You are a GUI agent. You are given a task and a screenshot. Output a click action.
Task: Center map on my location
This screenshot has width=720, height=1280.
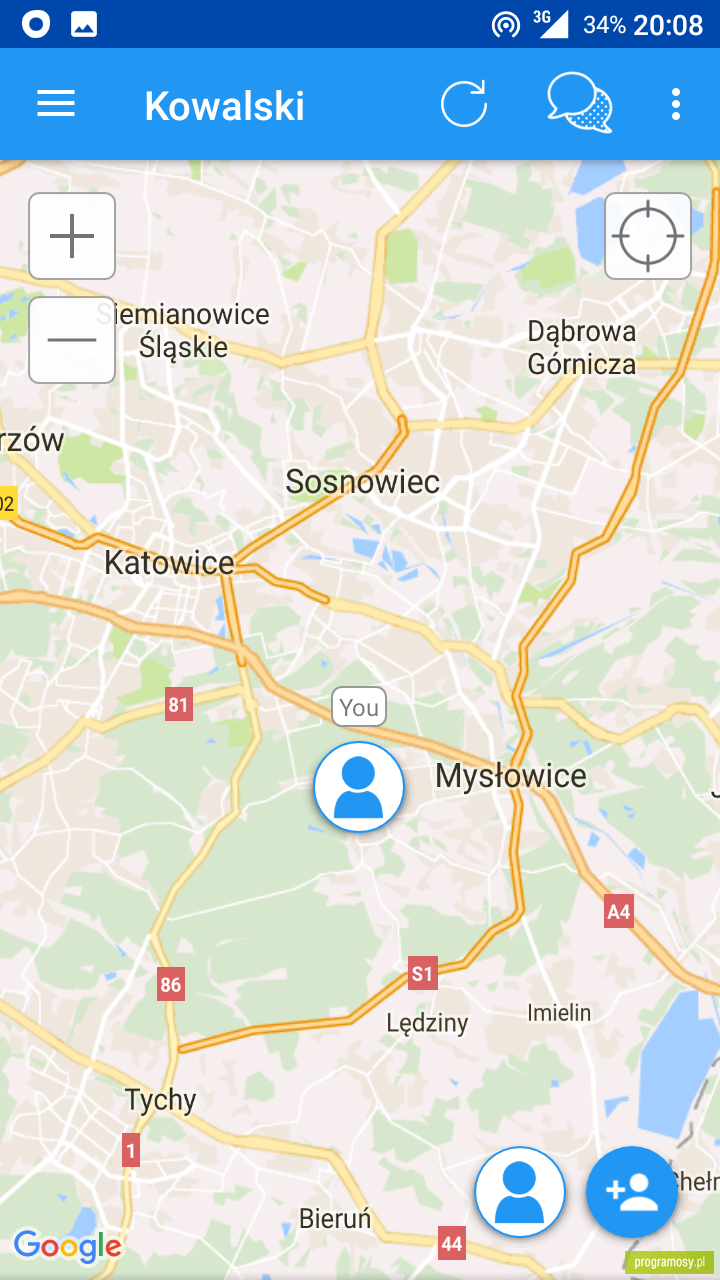coord(648,236)
